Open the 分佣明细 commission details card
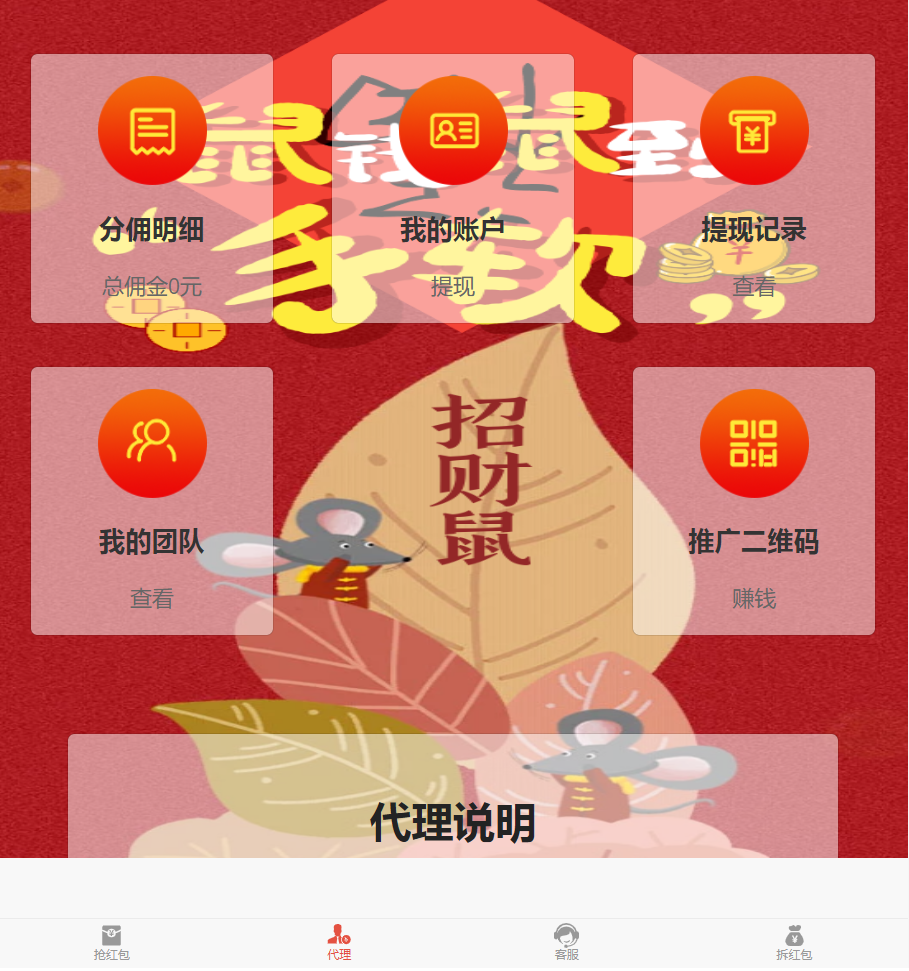The image size is (909, 971). tap(152, 189)
